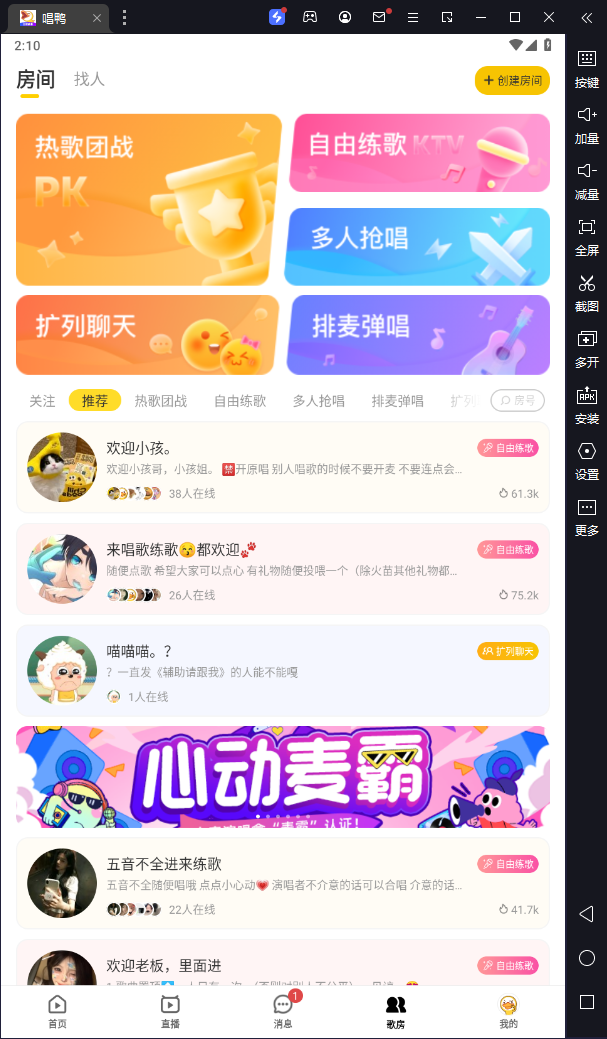
Task: Enter the room 欢迎小孩。
Action: [x=283, y=467]
